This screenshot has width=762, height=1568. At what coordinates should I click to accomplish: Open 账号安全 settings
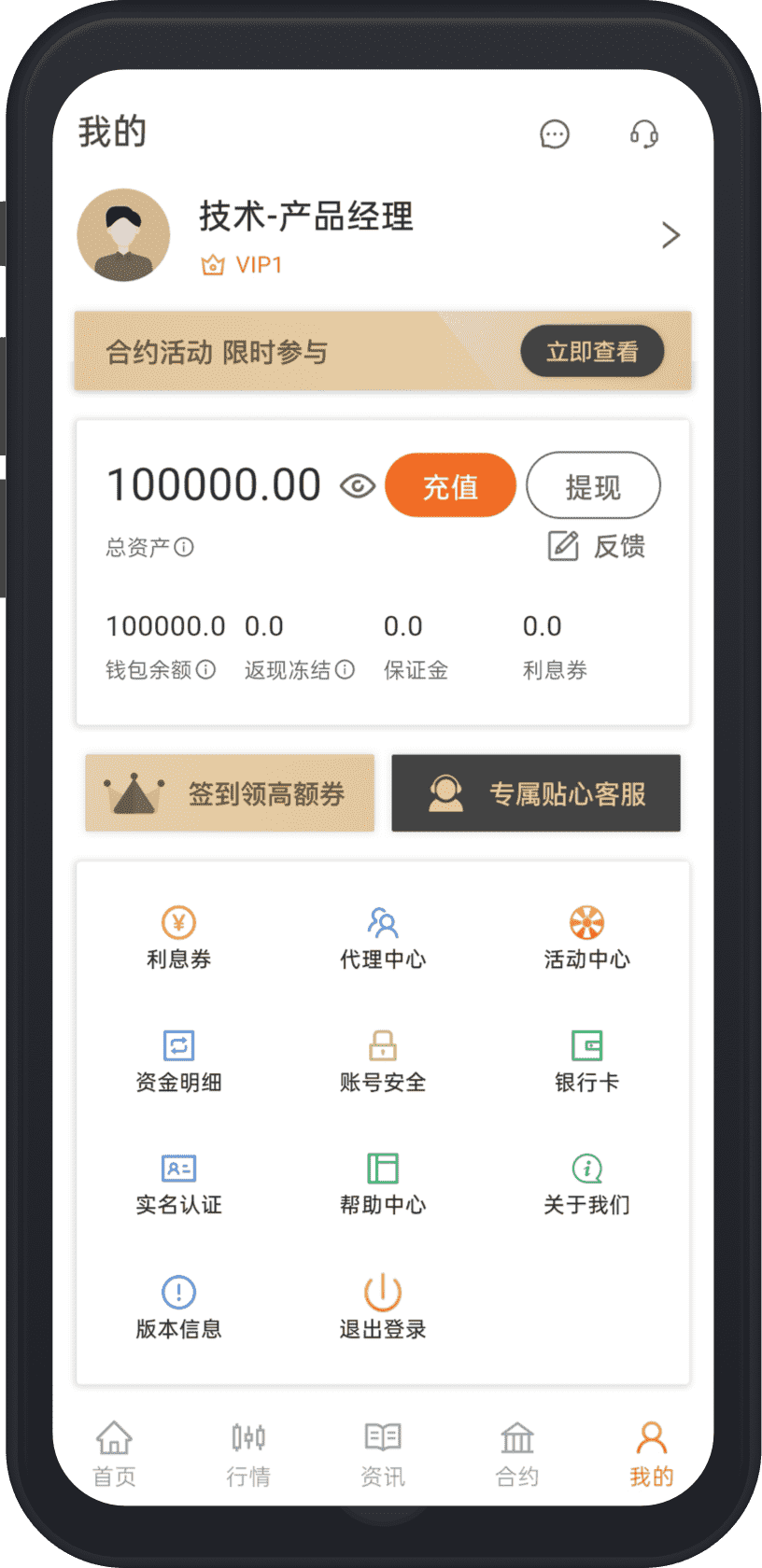pos(383,1061)
